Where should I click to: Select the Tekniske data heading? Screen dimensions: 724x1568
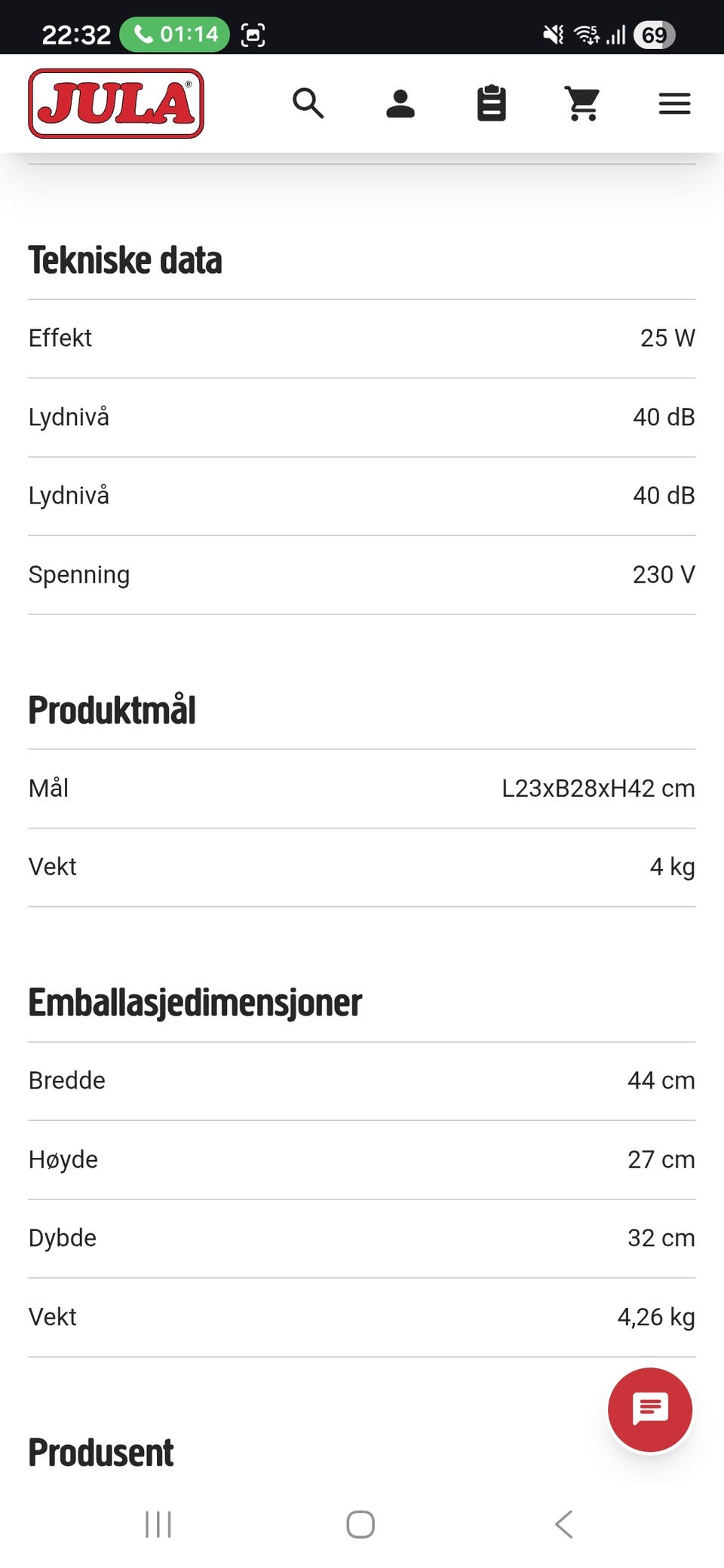click(x=125, y=259)
